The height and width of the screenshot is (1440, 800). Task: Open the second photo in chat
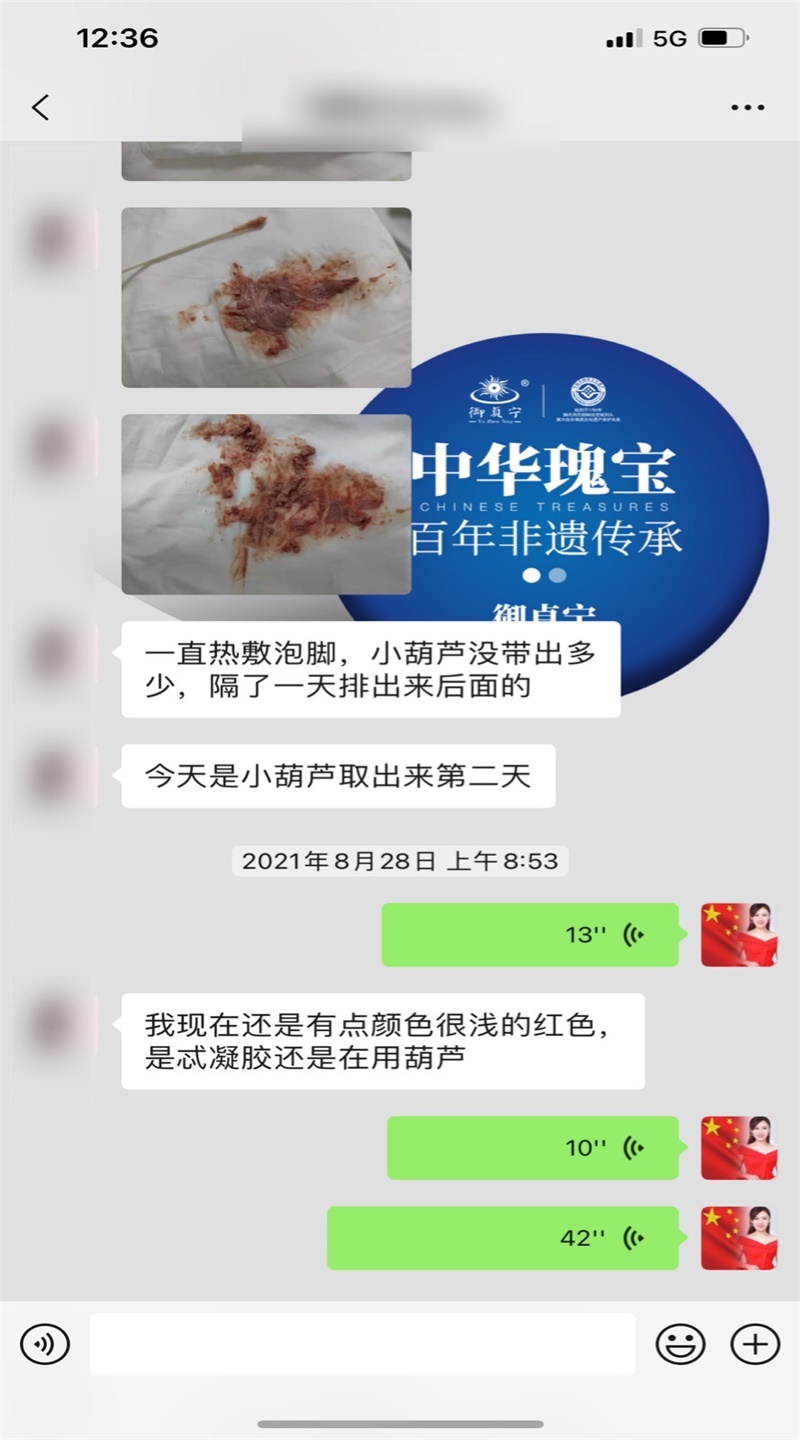click(x=266, y=297)
